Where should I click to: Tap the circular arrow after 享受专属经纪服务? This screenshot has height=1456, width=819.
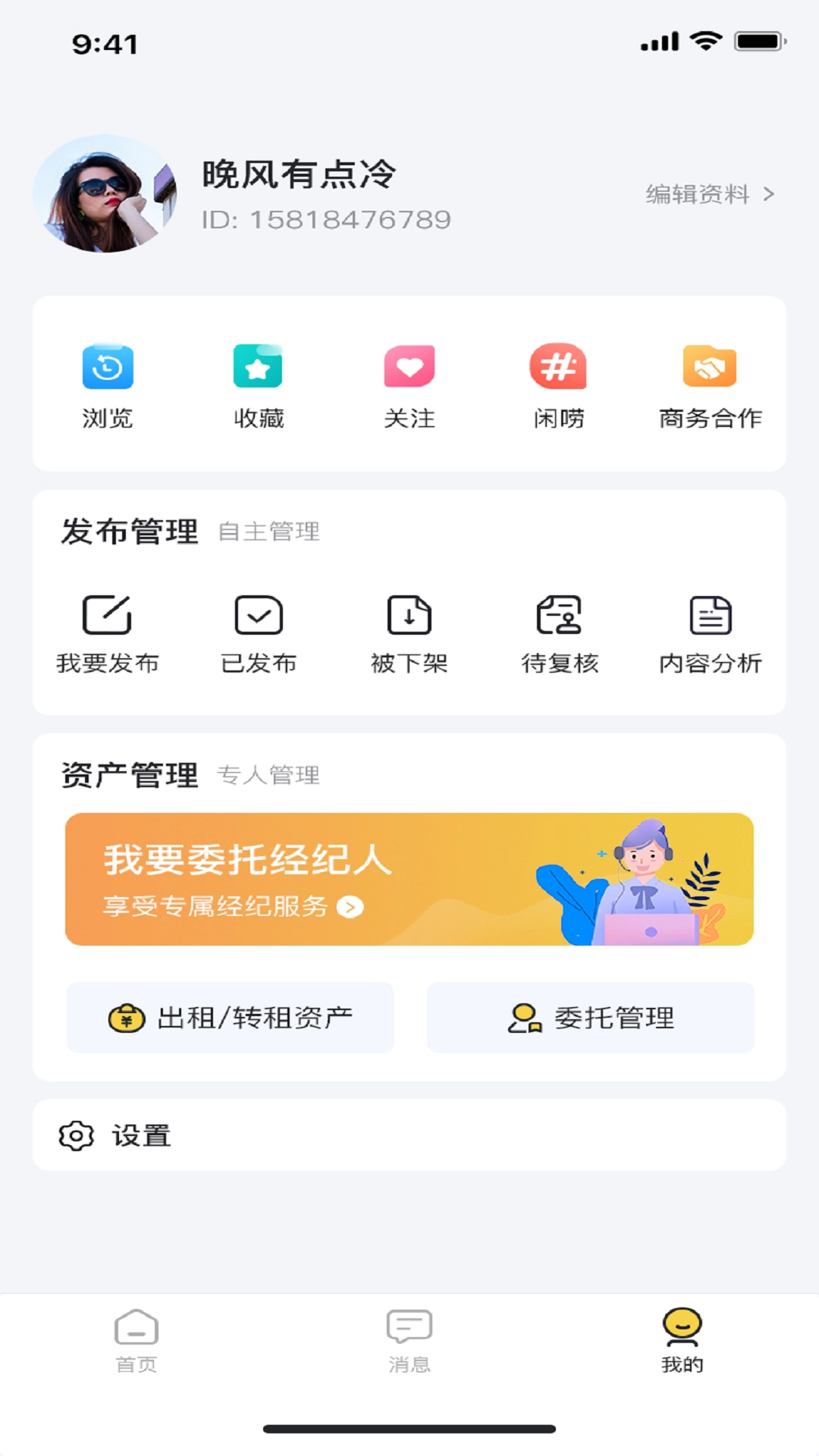point(350,907)
